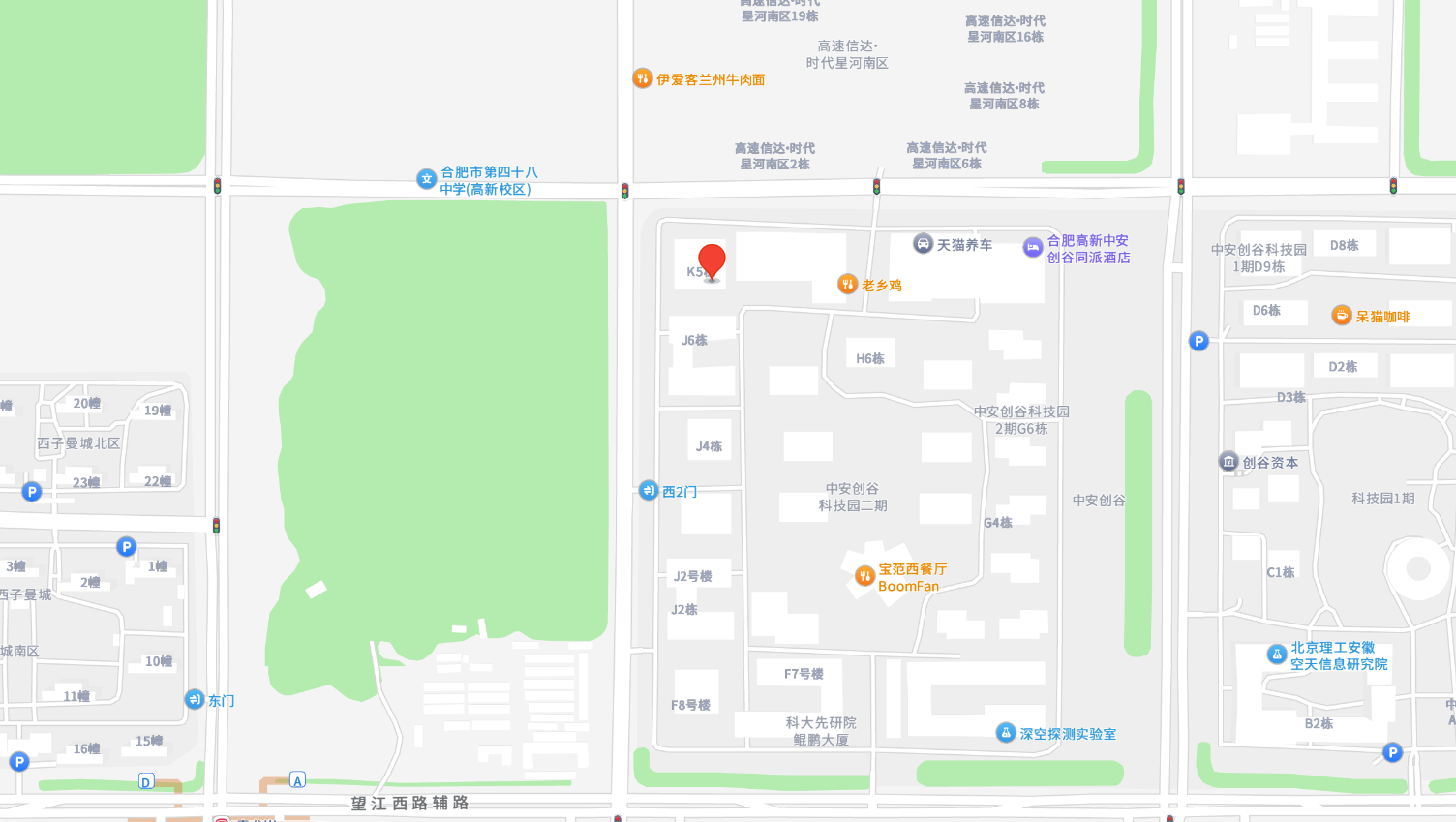Select 北京理工安徽空天信息研究院 marker
Viewport: 1456px width, 822px height.
tap(1276, 655)
